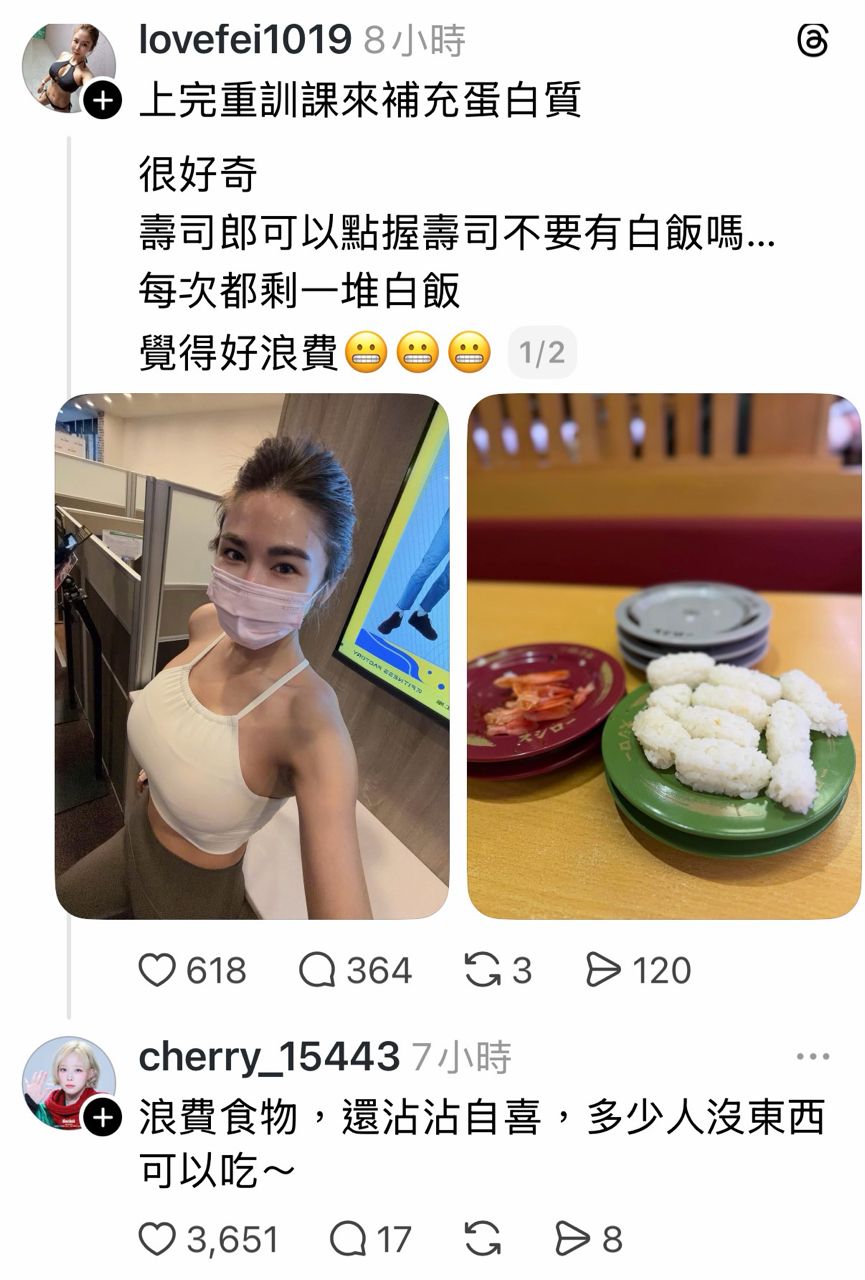The image size is (865, 1280).
Task: Repost lovefei1019's post
Action: pos(482,970)
